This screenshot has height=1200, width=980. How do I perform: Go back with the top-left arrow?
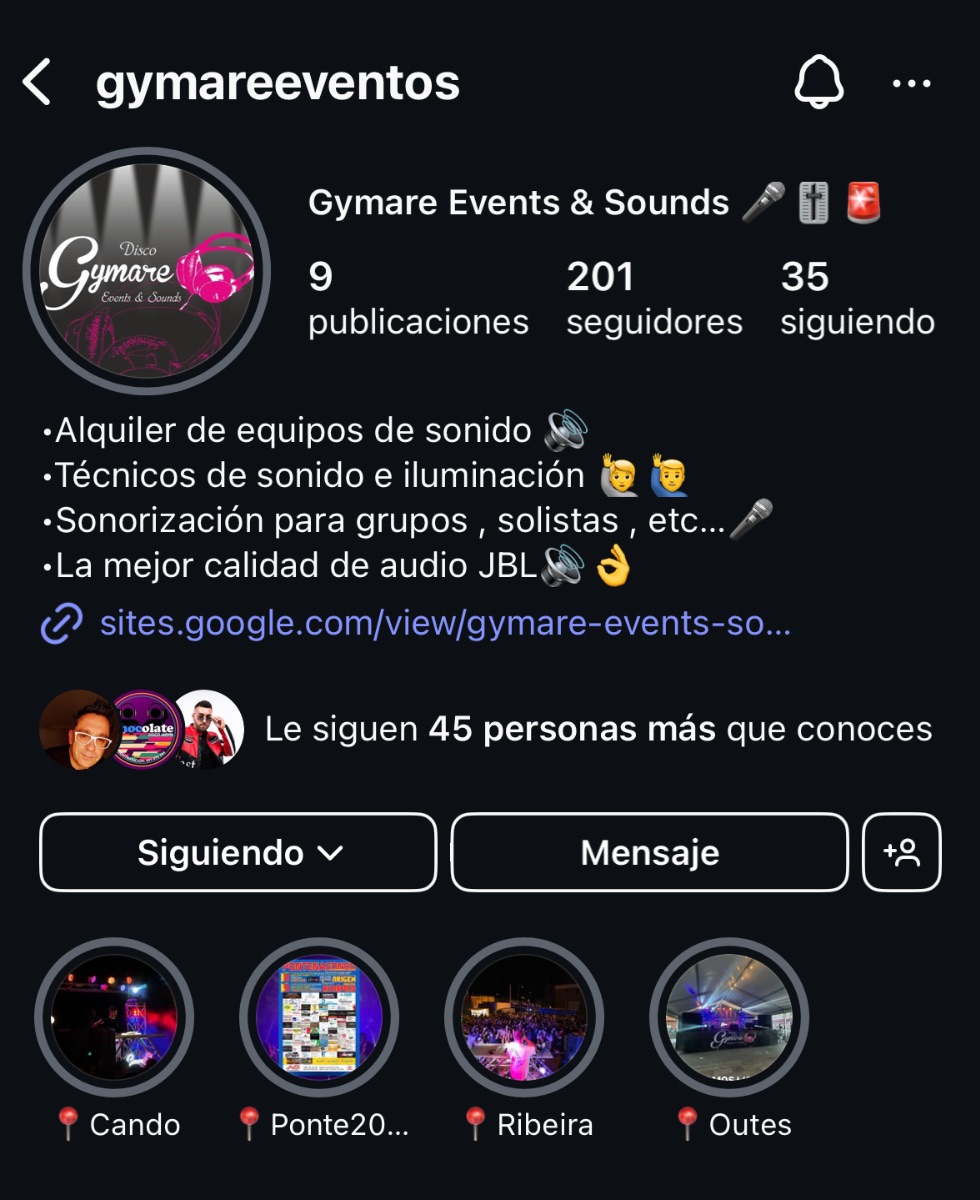click(x=37, y=83)
